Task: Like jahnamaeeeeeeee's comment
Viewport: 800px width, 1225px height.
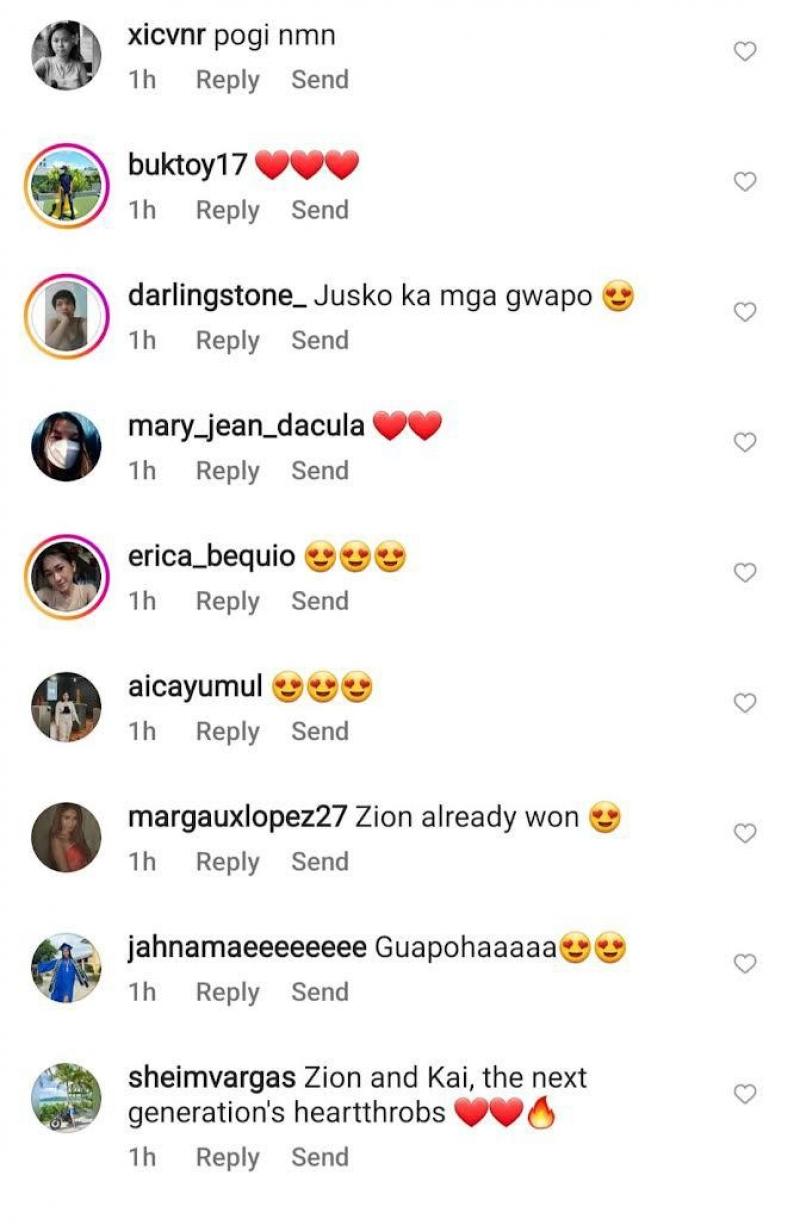Action: click(x=745, y=963)
